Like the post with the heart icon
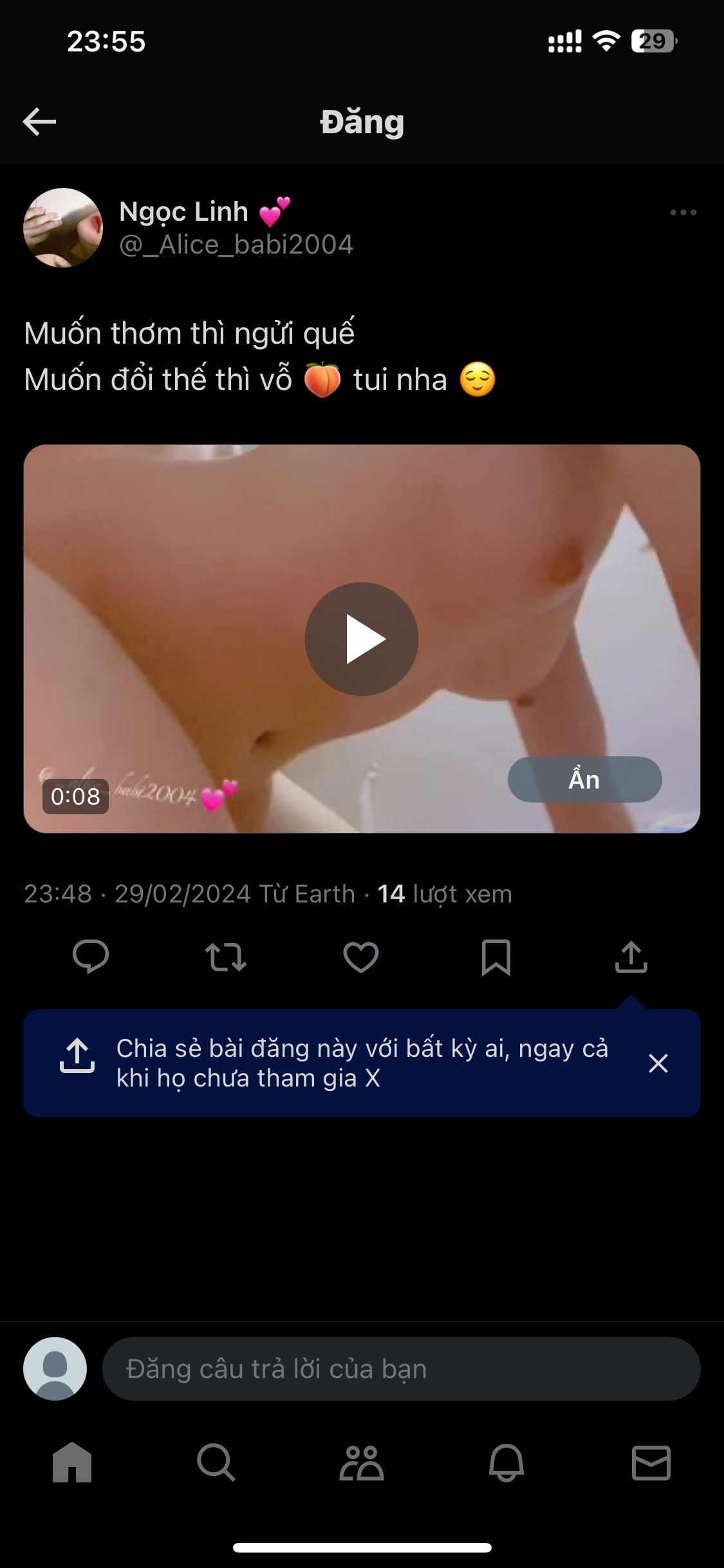This screenshot has width=724, height=1568. 361,957
